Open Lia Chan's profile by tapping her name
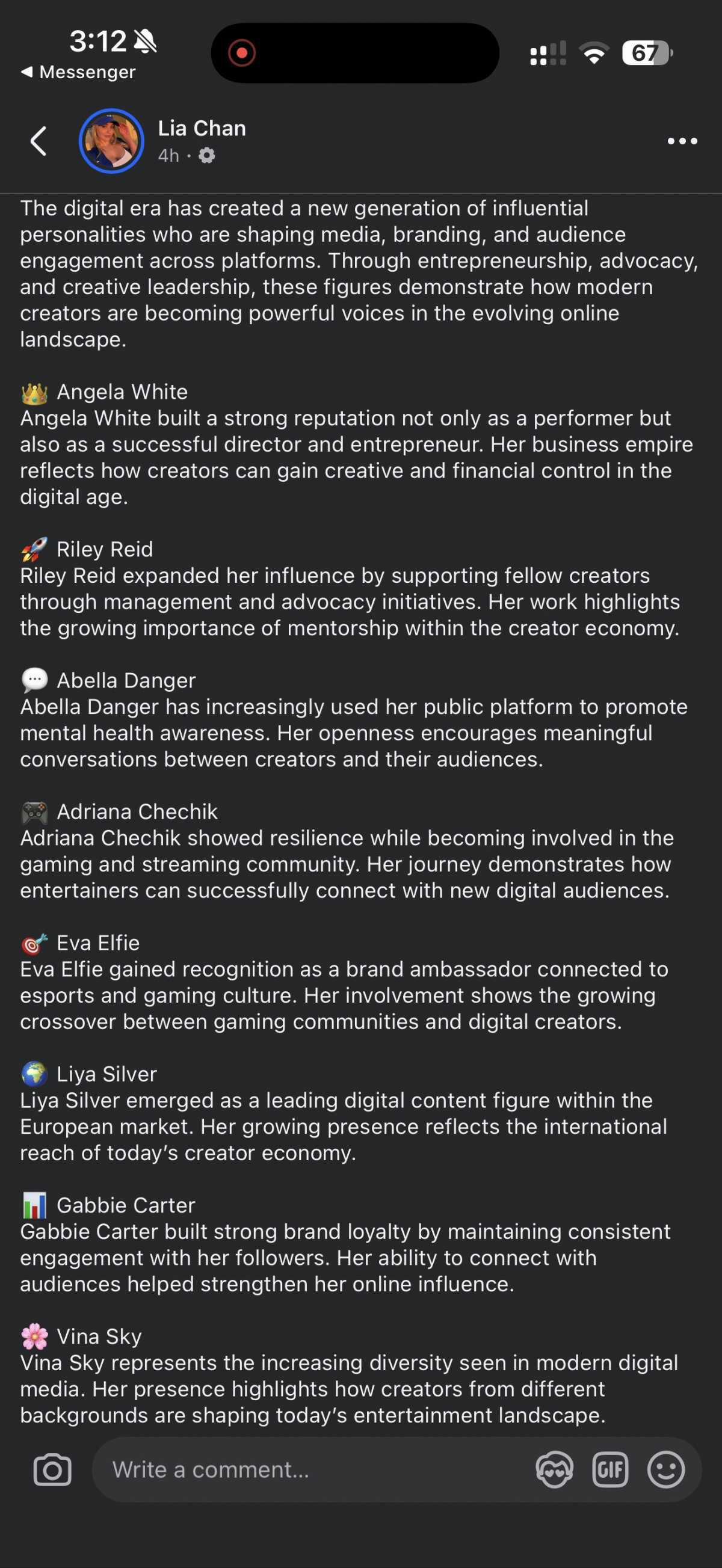 (x=201, y=128)
